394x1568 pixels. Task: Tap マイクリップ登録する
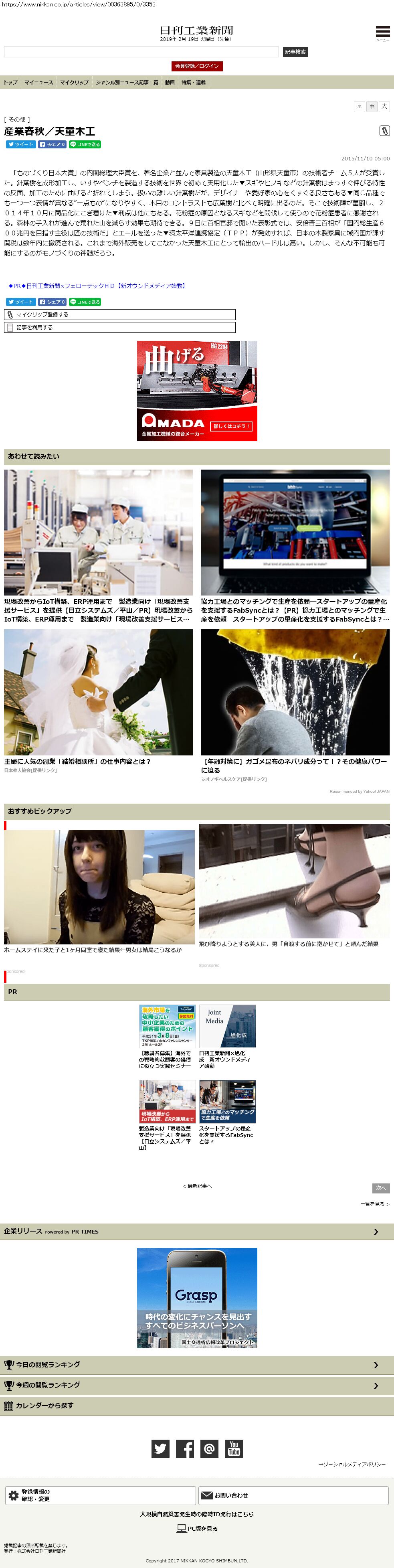(x=119, y=315)
